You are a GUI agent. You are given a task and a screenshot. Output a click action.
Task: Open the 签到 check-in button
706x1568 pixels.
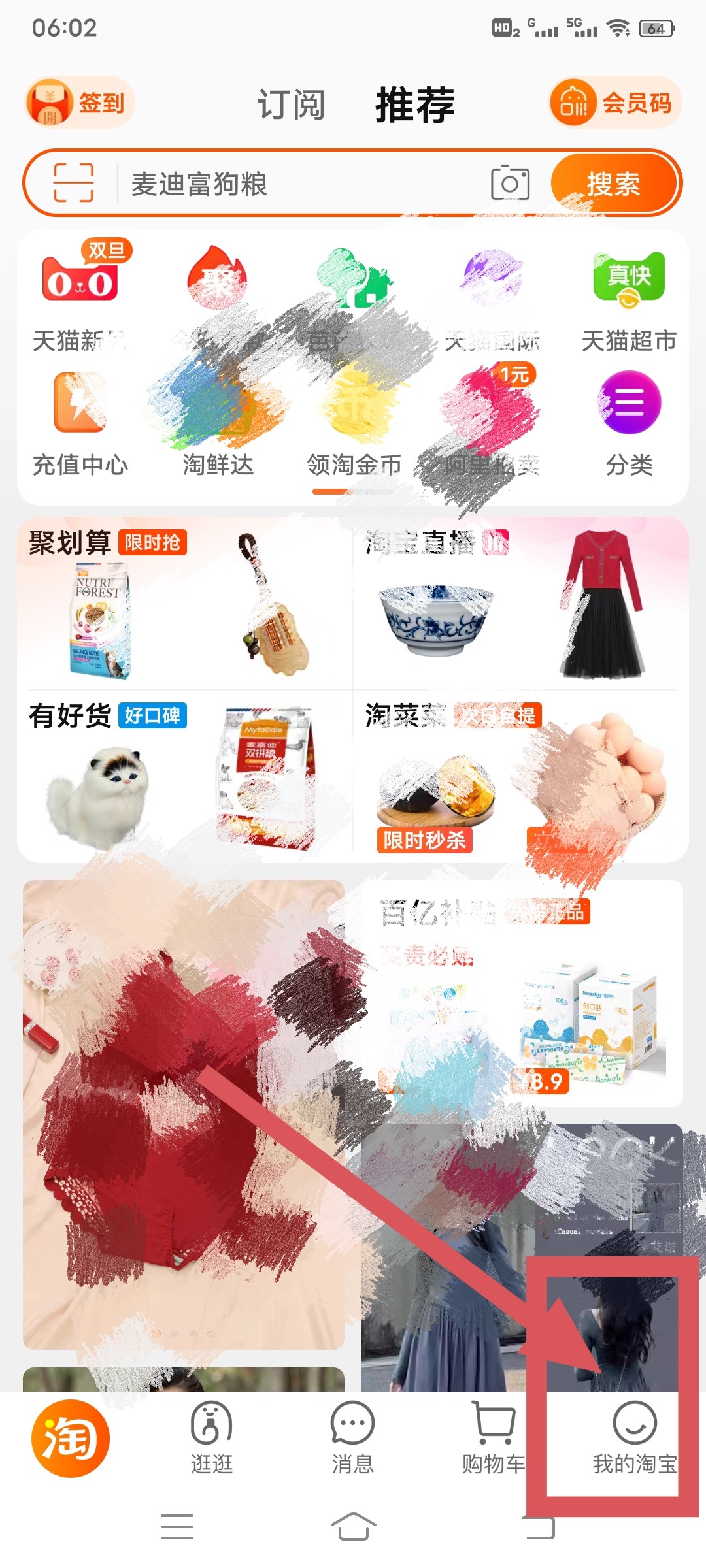tap(80, 103)
